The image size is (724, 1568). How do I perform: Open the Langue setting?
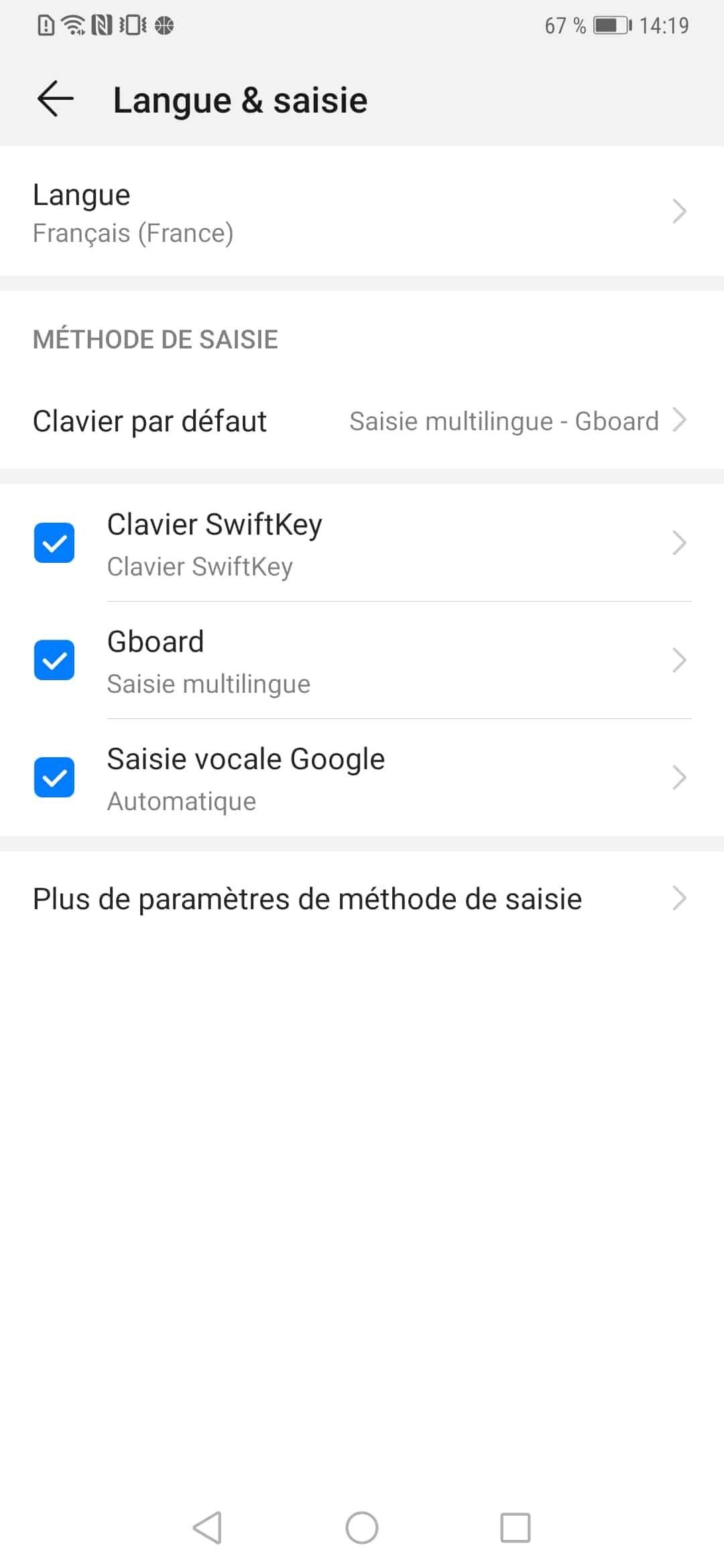click(x=362, y=212)
